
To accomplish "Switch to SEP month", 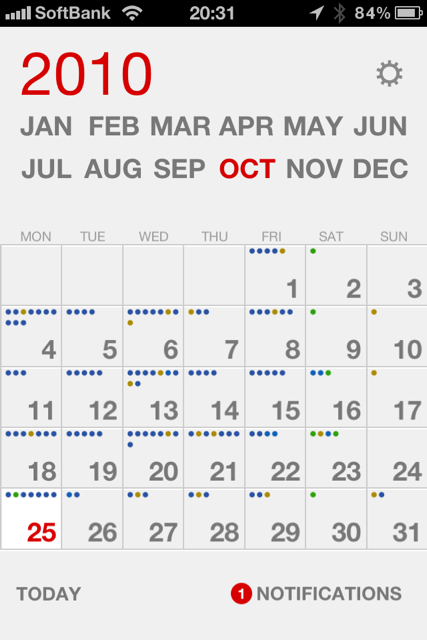I will [x=179, y=169].
